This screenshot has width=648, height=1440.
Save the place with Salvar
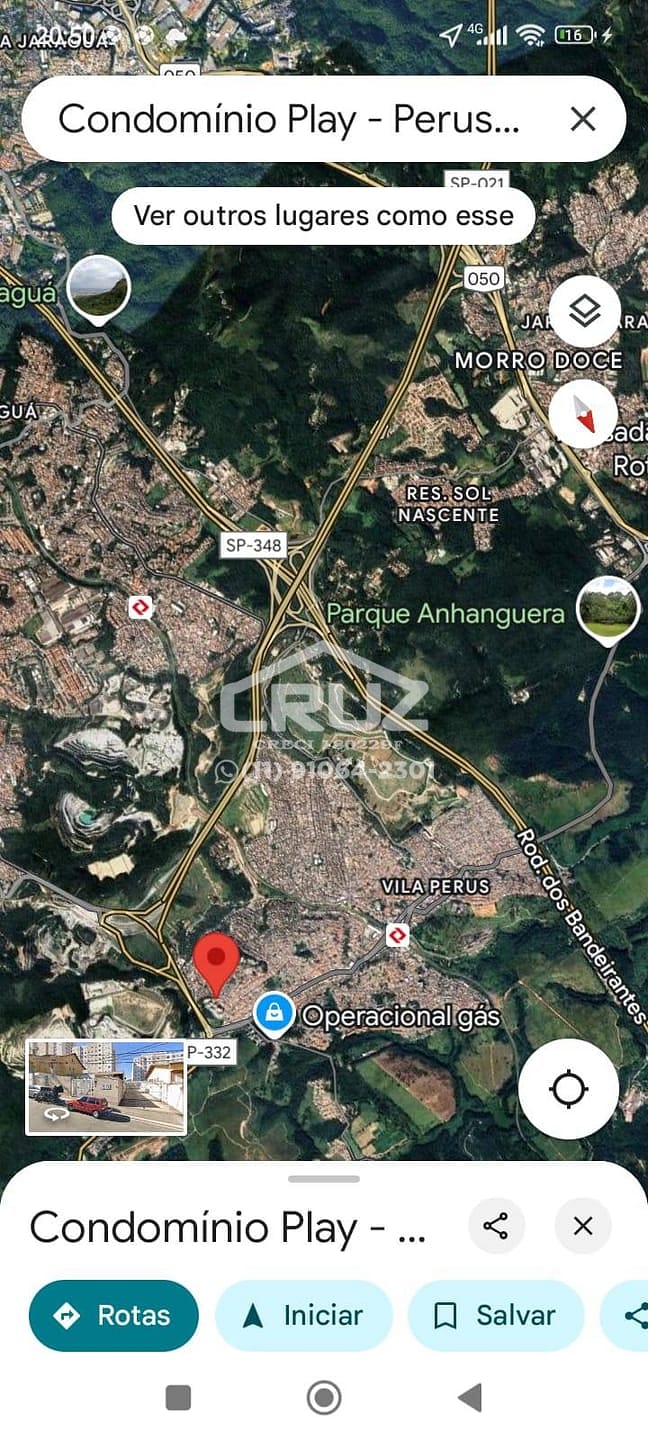[496, 1315]
